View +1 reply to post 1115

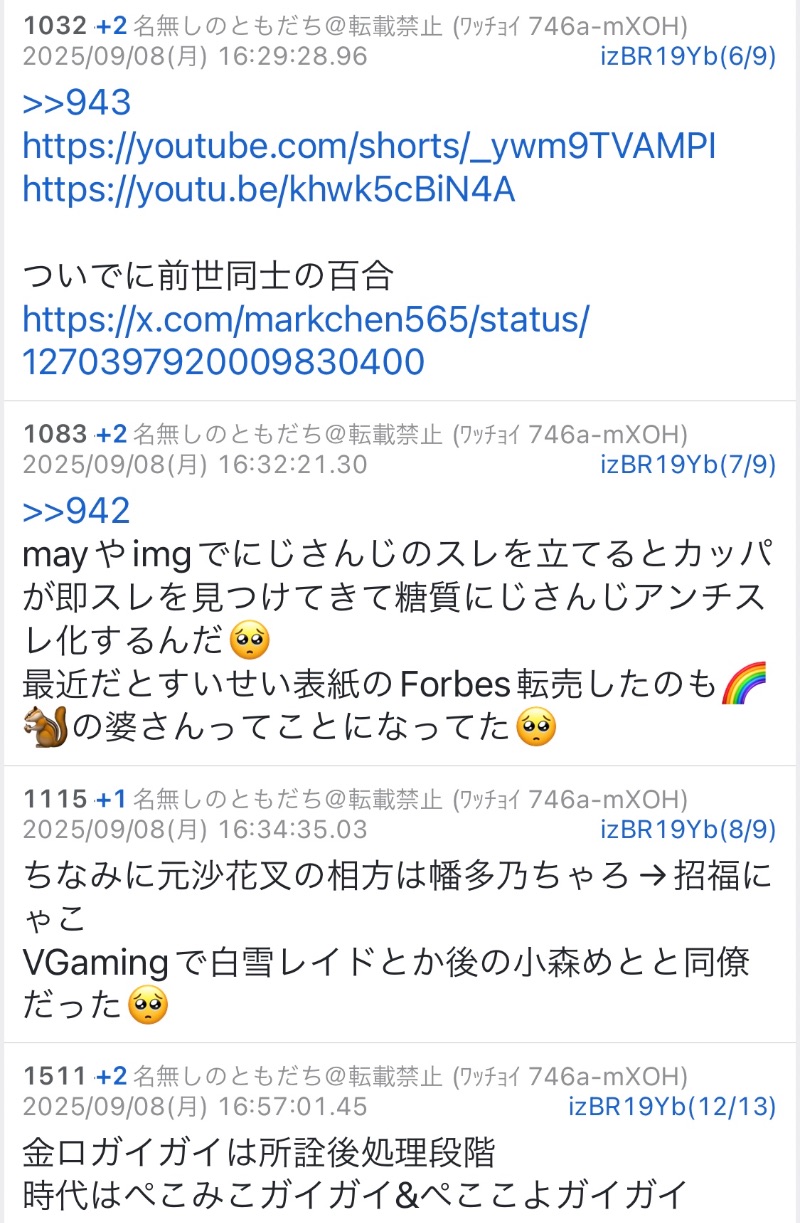click(111, 798)
